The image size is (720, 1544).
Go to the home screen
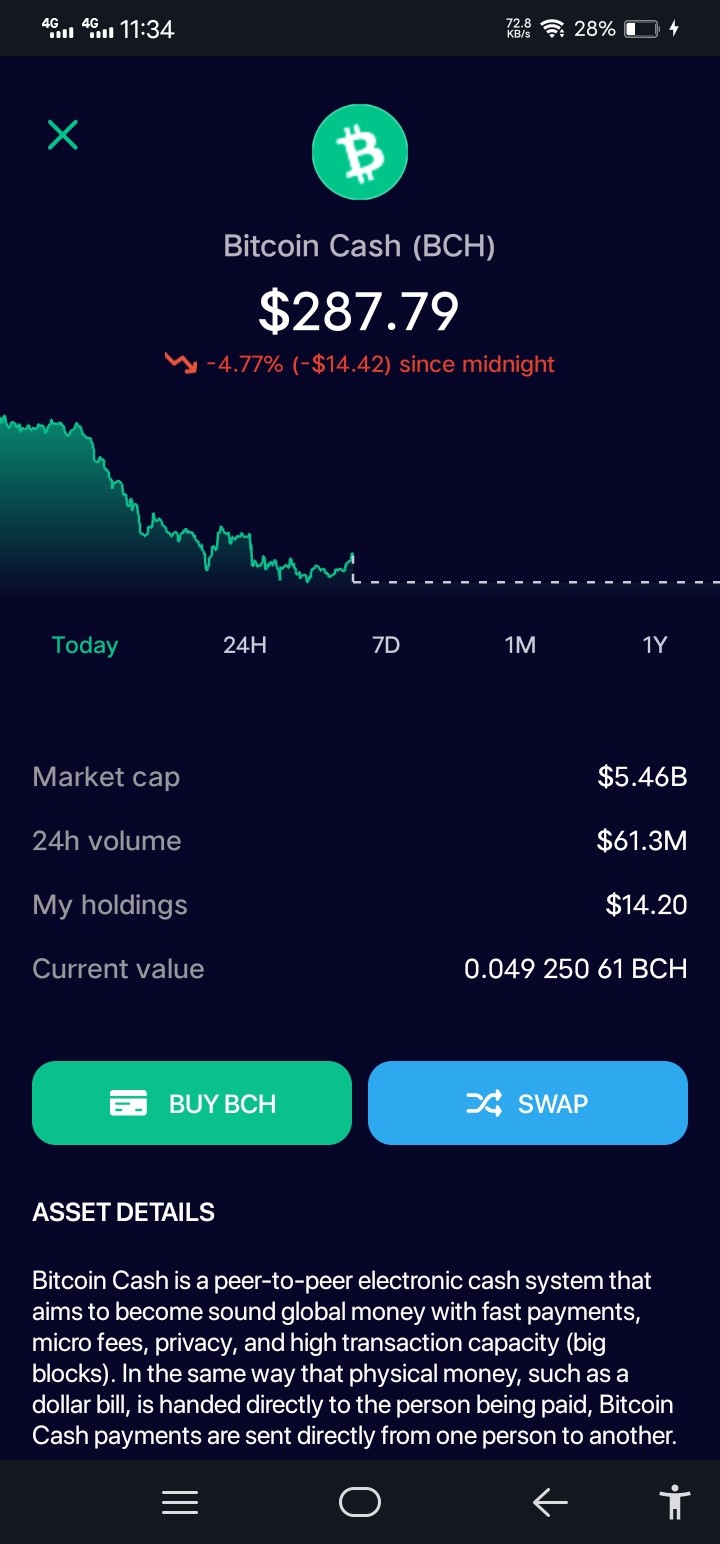[x=360, y=1502]
